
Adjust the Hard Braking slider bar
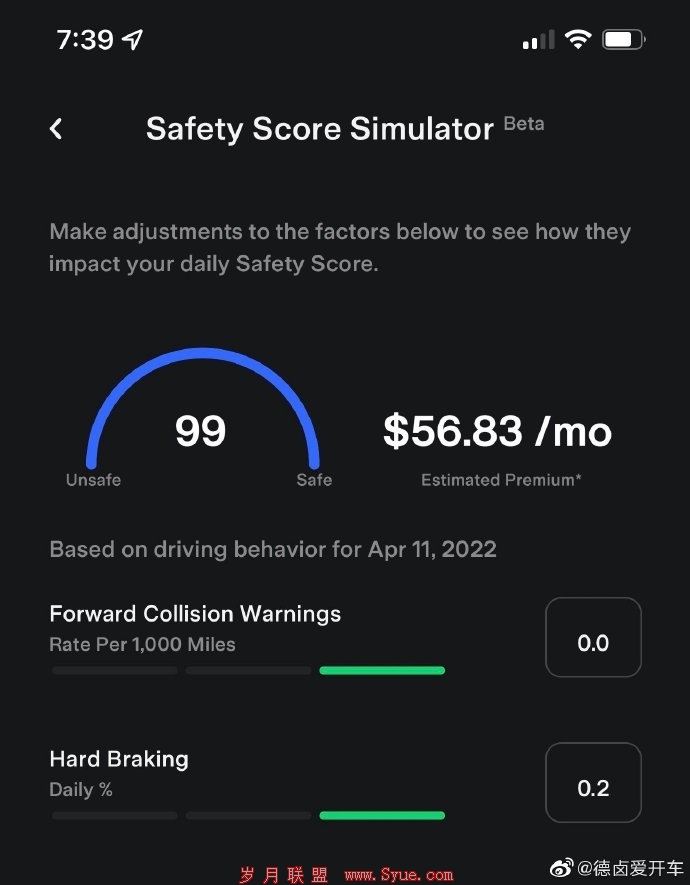[x=248, y=816]
